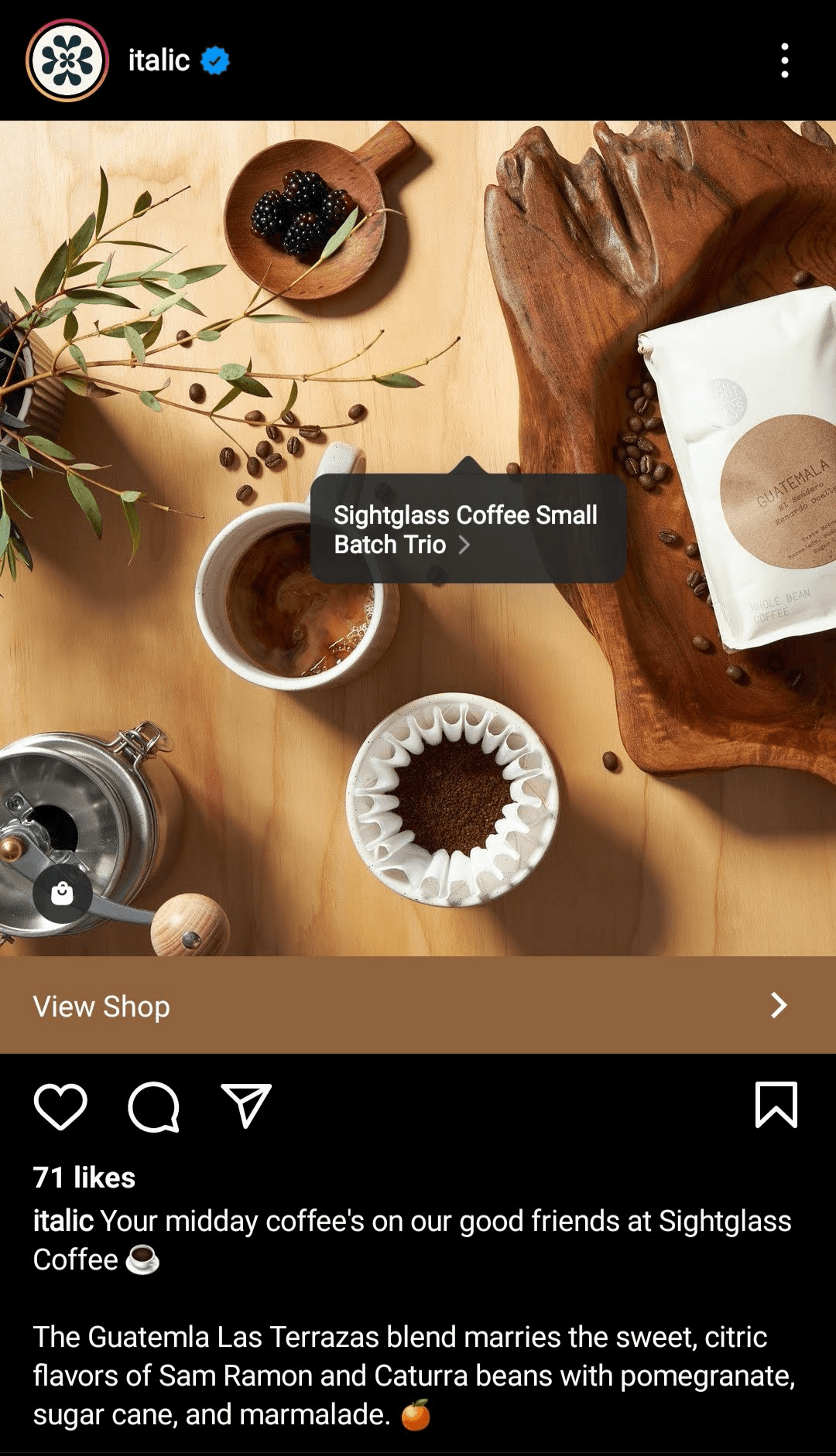
Task: Share the post via paper plane
Action: click(246, 1105)
